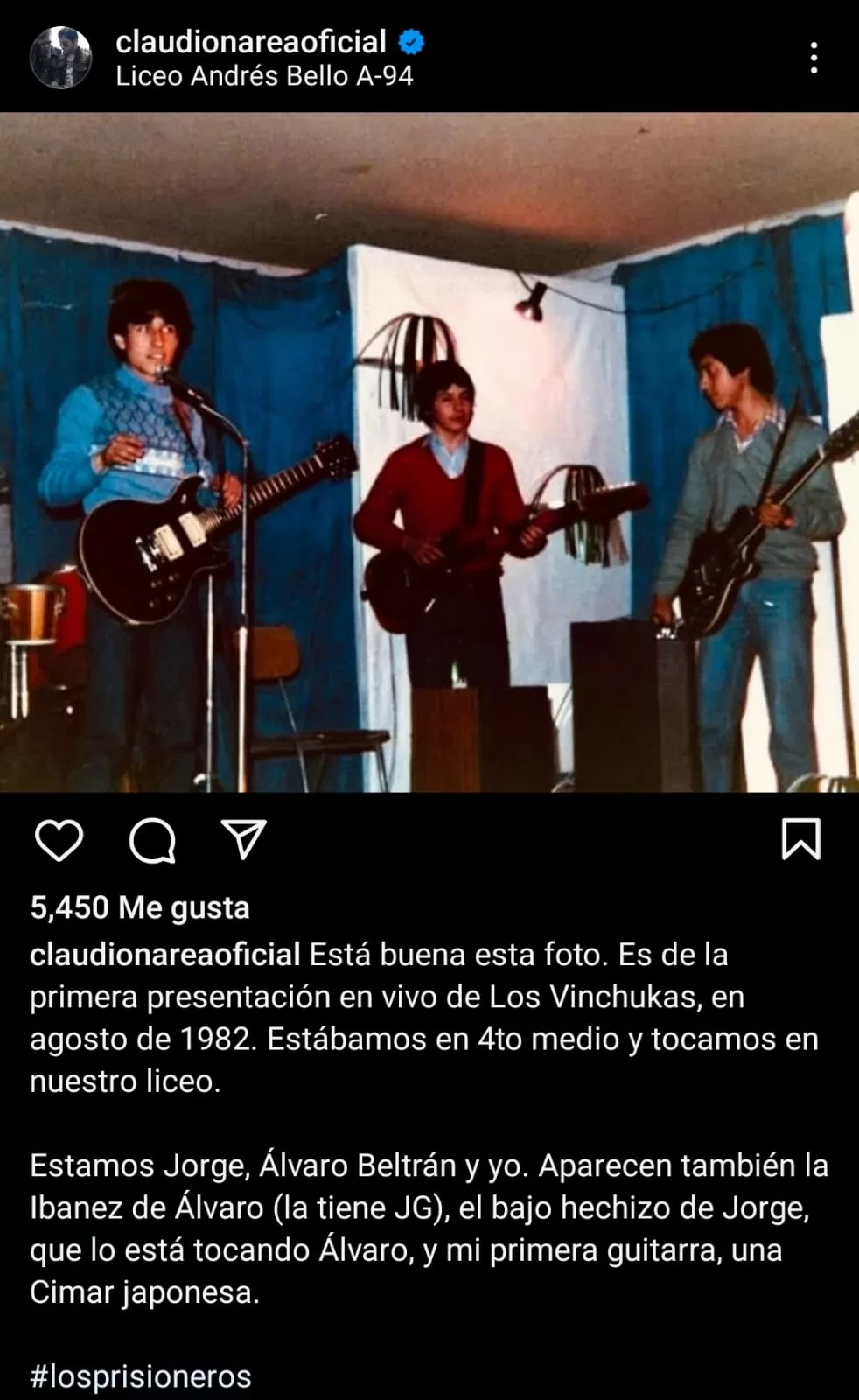Like the post with the heart icon
Screen dimensions: 859x1400
[59, 841]
